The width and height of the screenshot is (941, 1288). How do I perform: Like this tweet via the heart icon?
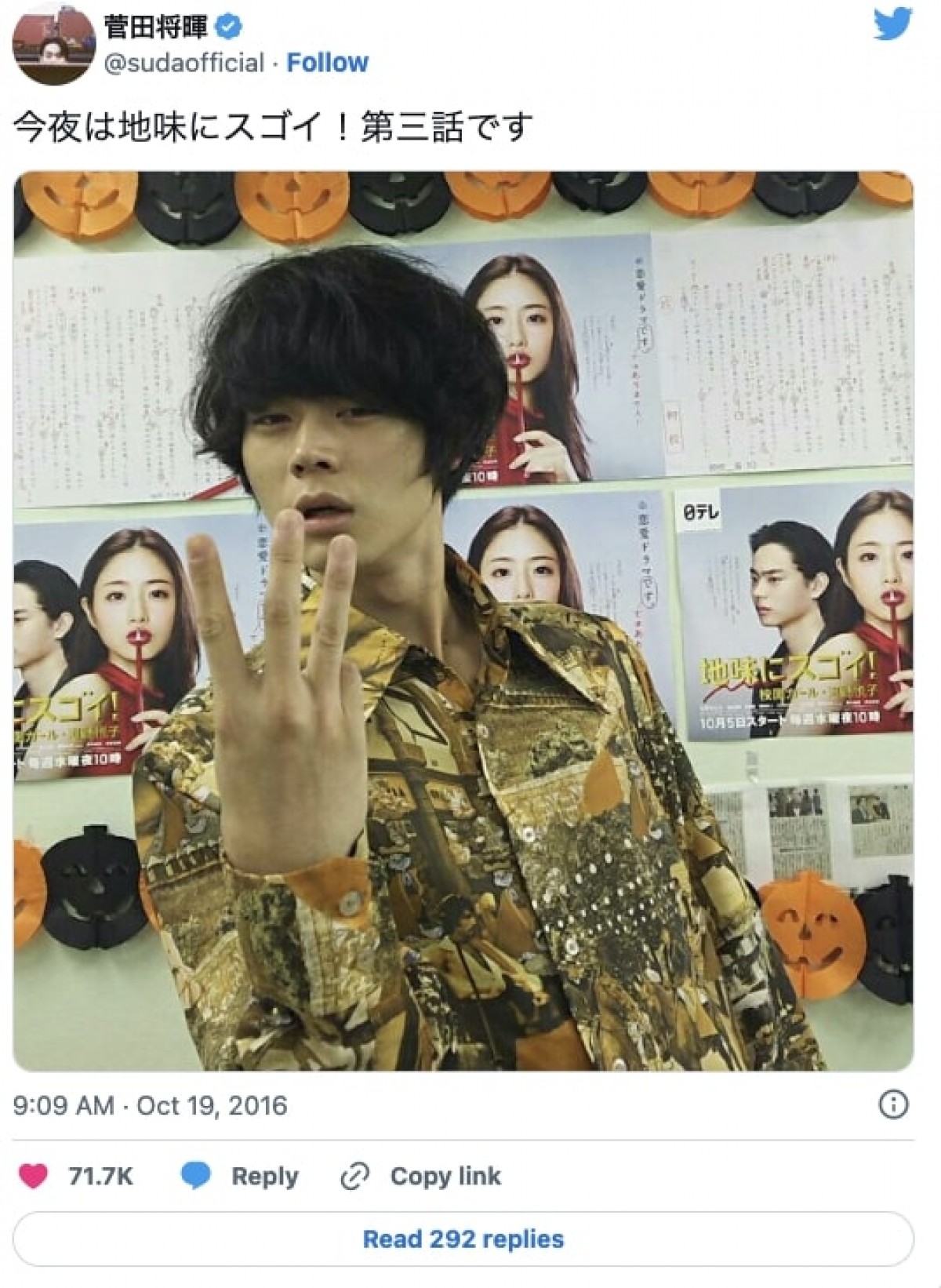click(x=33, y=1176)
